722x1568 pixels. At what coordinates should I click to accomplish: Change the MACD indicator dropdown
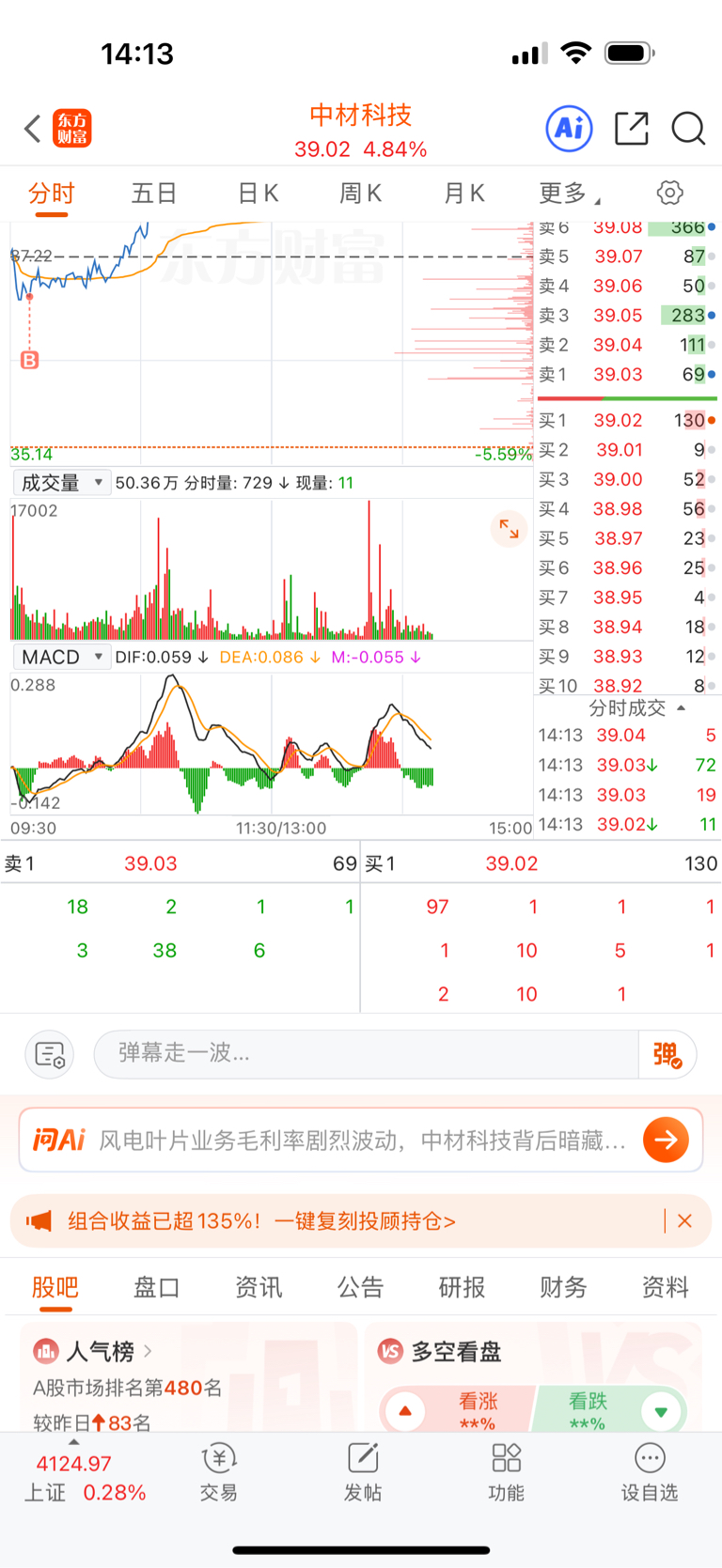62,657
